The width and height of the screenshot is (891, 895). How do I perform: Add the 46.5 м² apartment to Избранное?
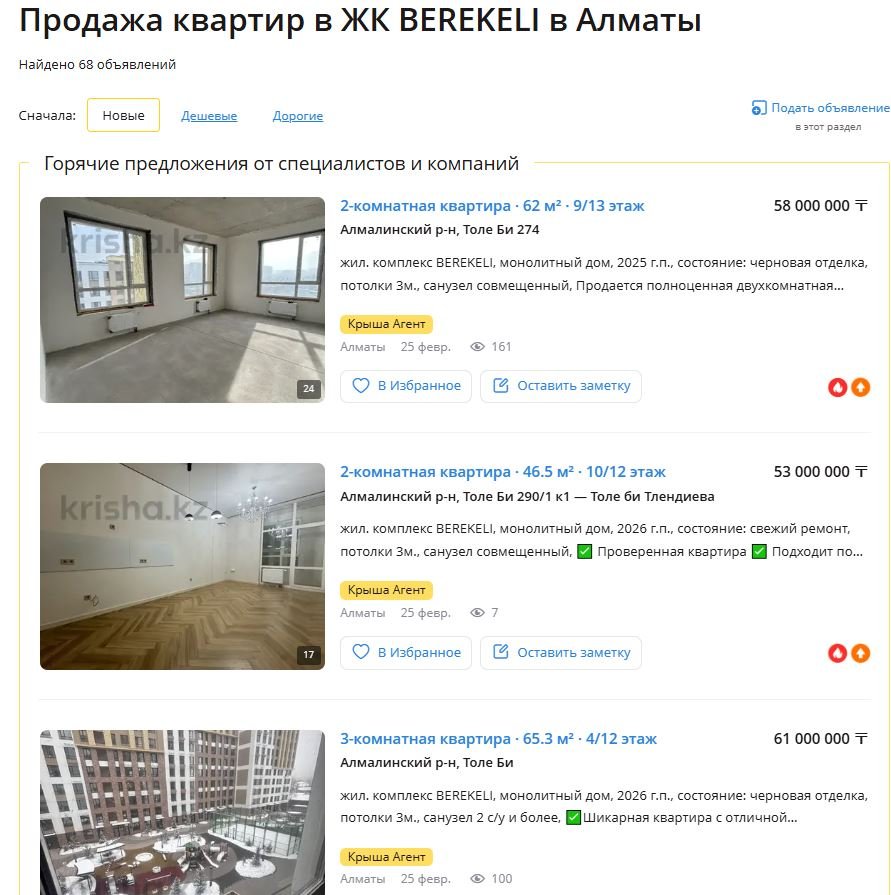point(405,653)
